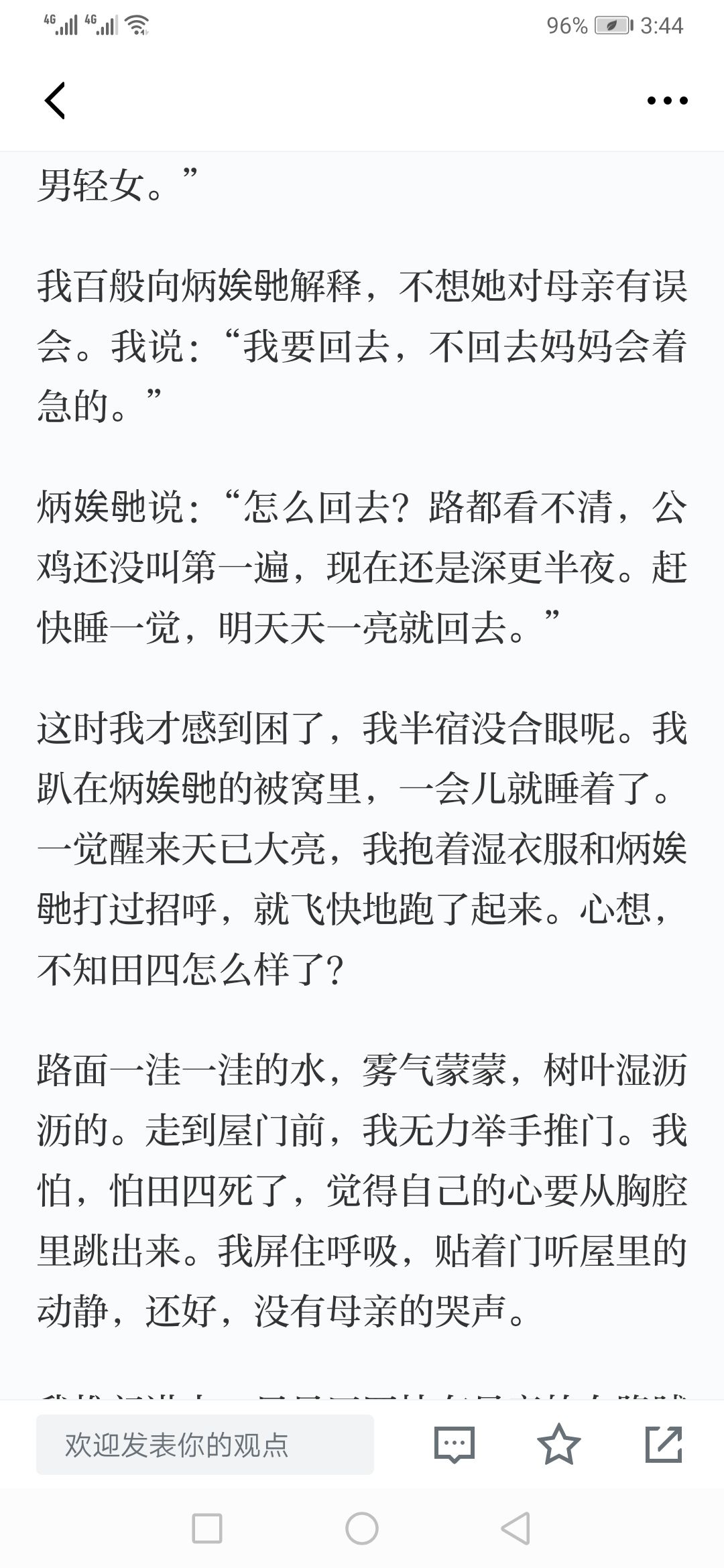Share the article via the share icon
Viewport: 724px width, 1568px height.
[664, 1444]
